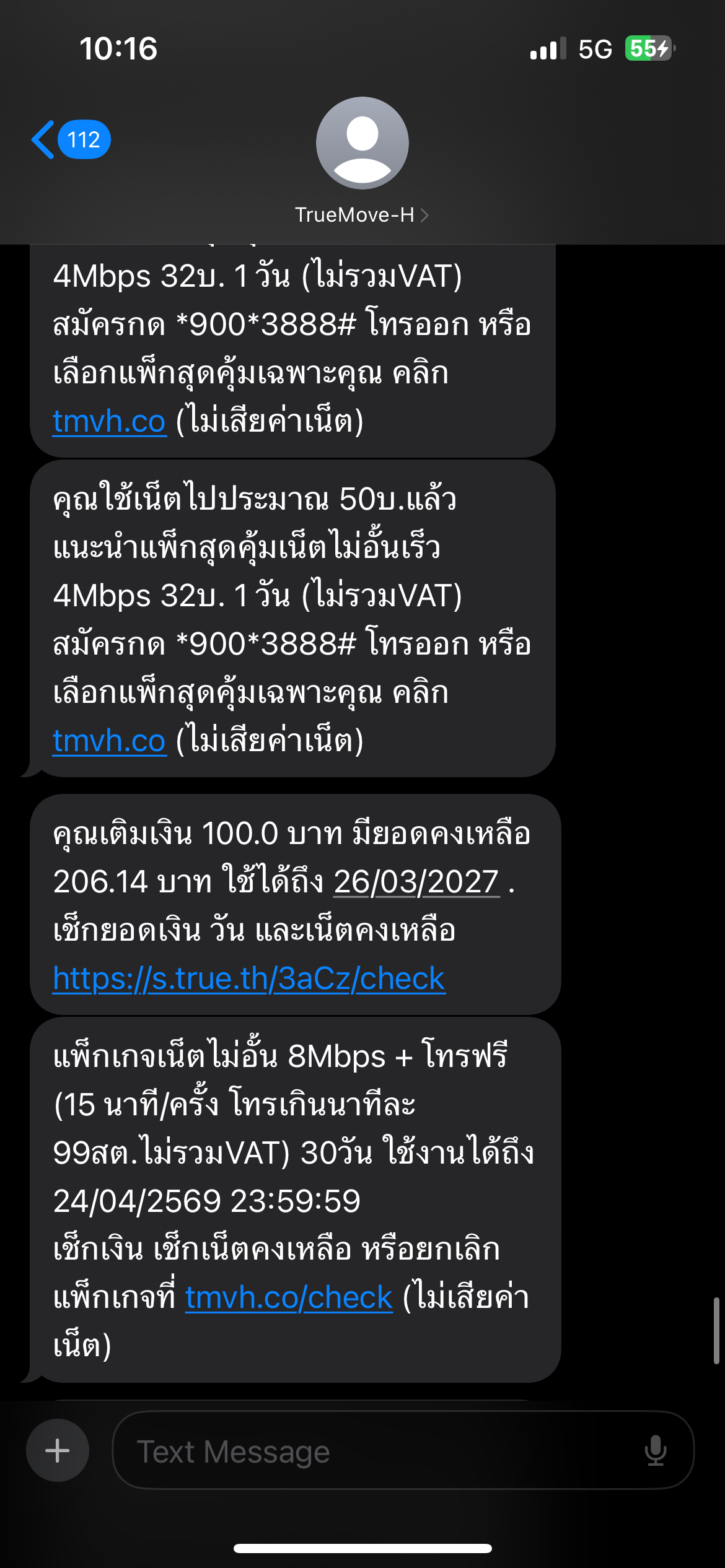Open tmvh.co link in the 50บ. message
The height and width of the screenshot is (1568, 725).
pyautogui.click(x=109, y=741)
